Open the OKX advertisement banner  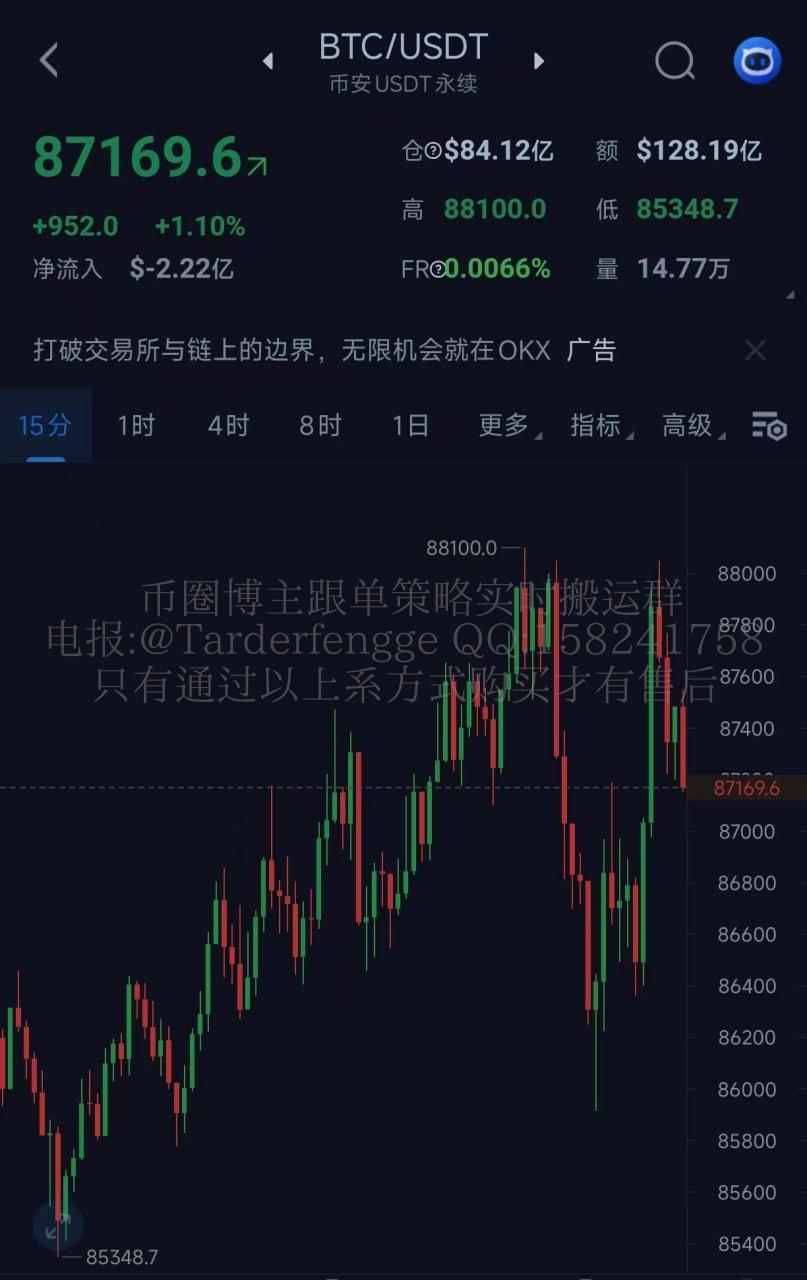point(323,350)
